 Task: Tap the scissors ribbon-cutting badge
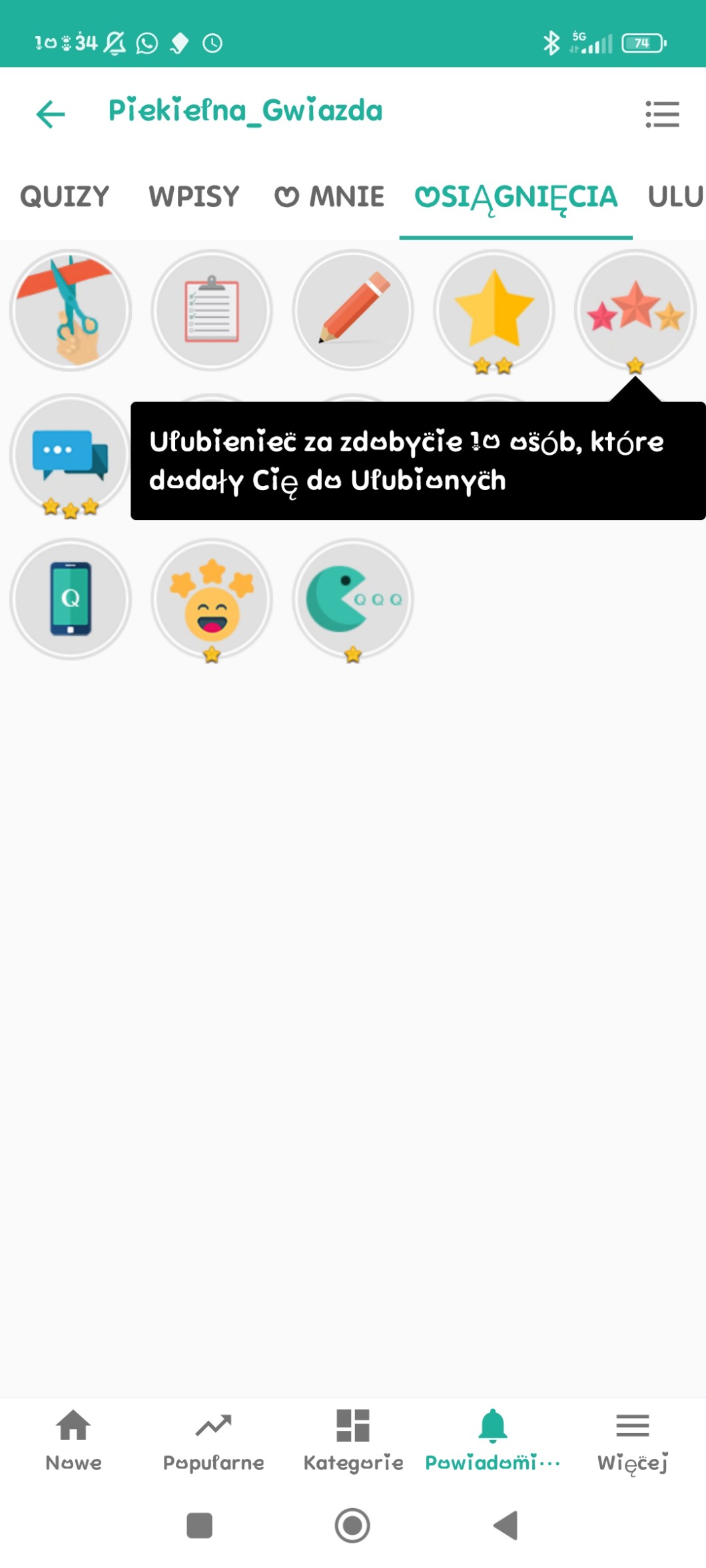[x=71, y=310]
